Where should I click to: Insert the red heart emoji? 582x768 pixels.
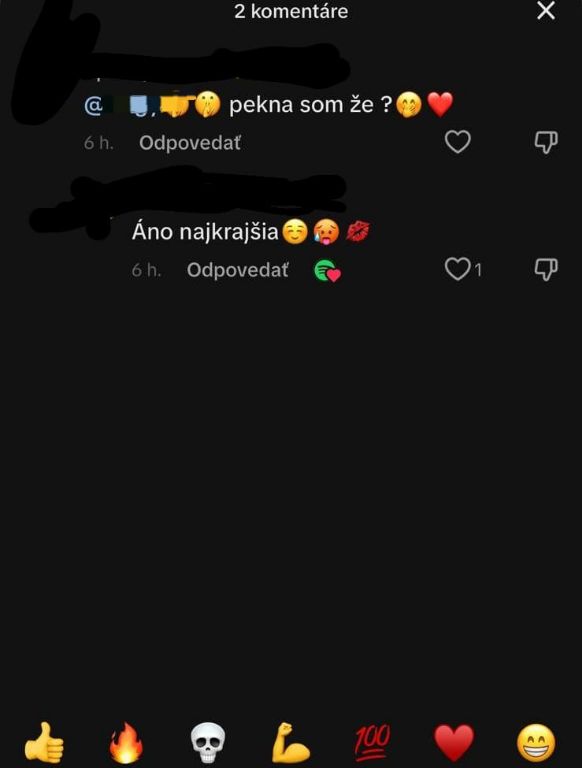click(x=454, y=744)
